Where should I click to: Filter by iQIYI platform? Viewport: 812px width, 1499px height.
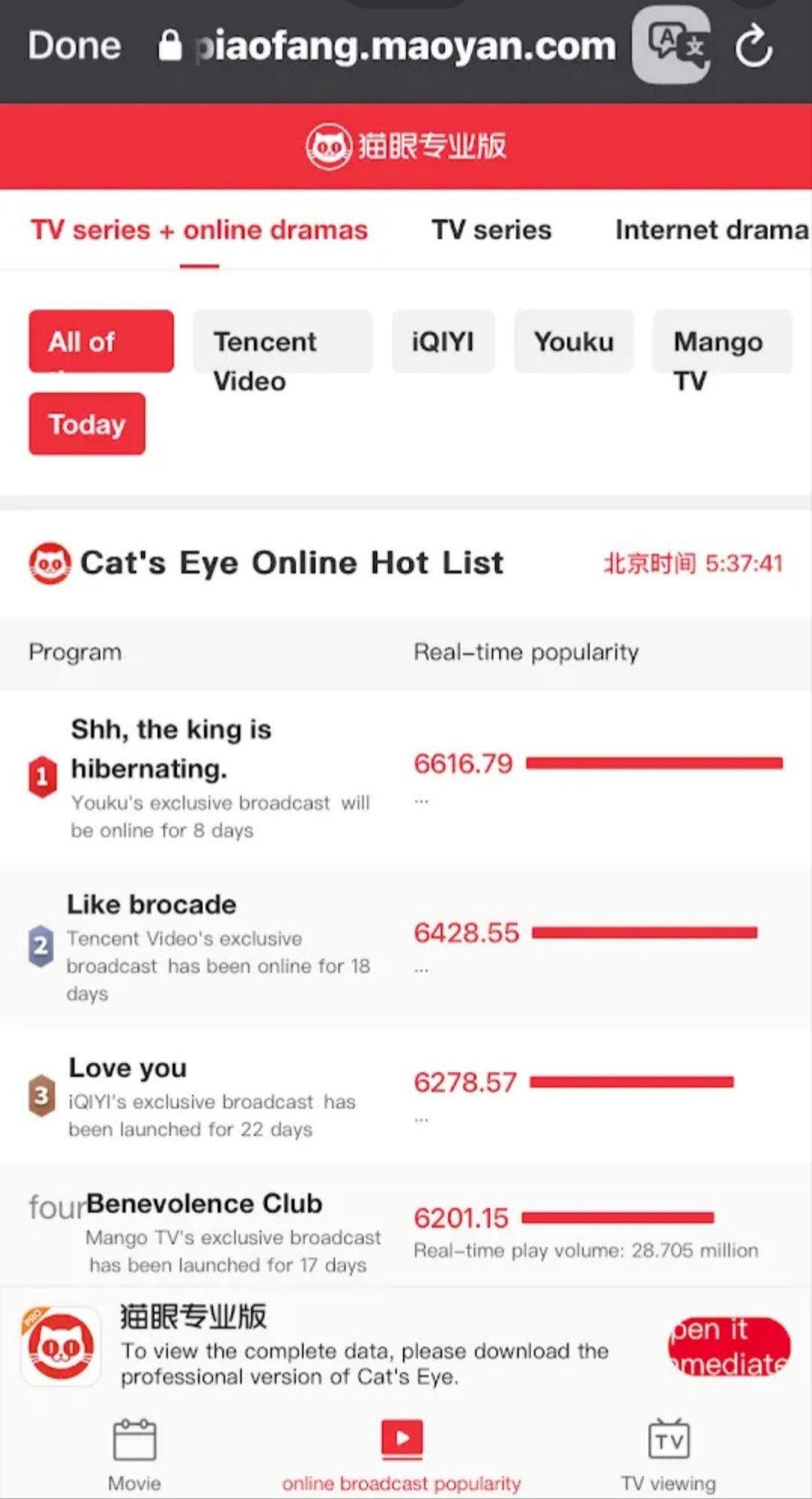(x=442, y=342)
